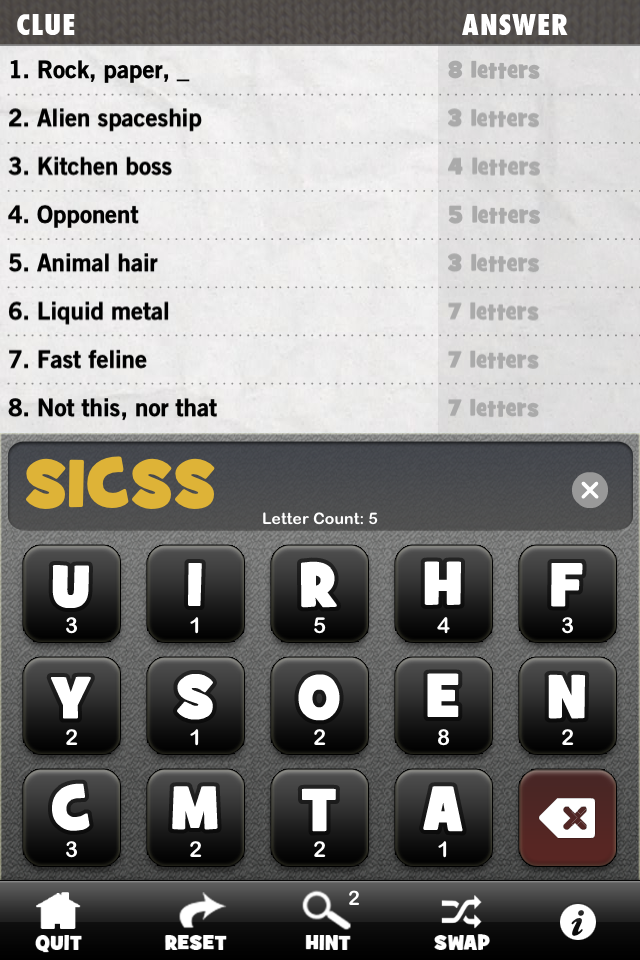Add letter C to the word

point(71,817)
